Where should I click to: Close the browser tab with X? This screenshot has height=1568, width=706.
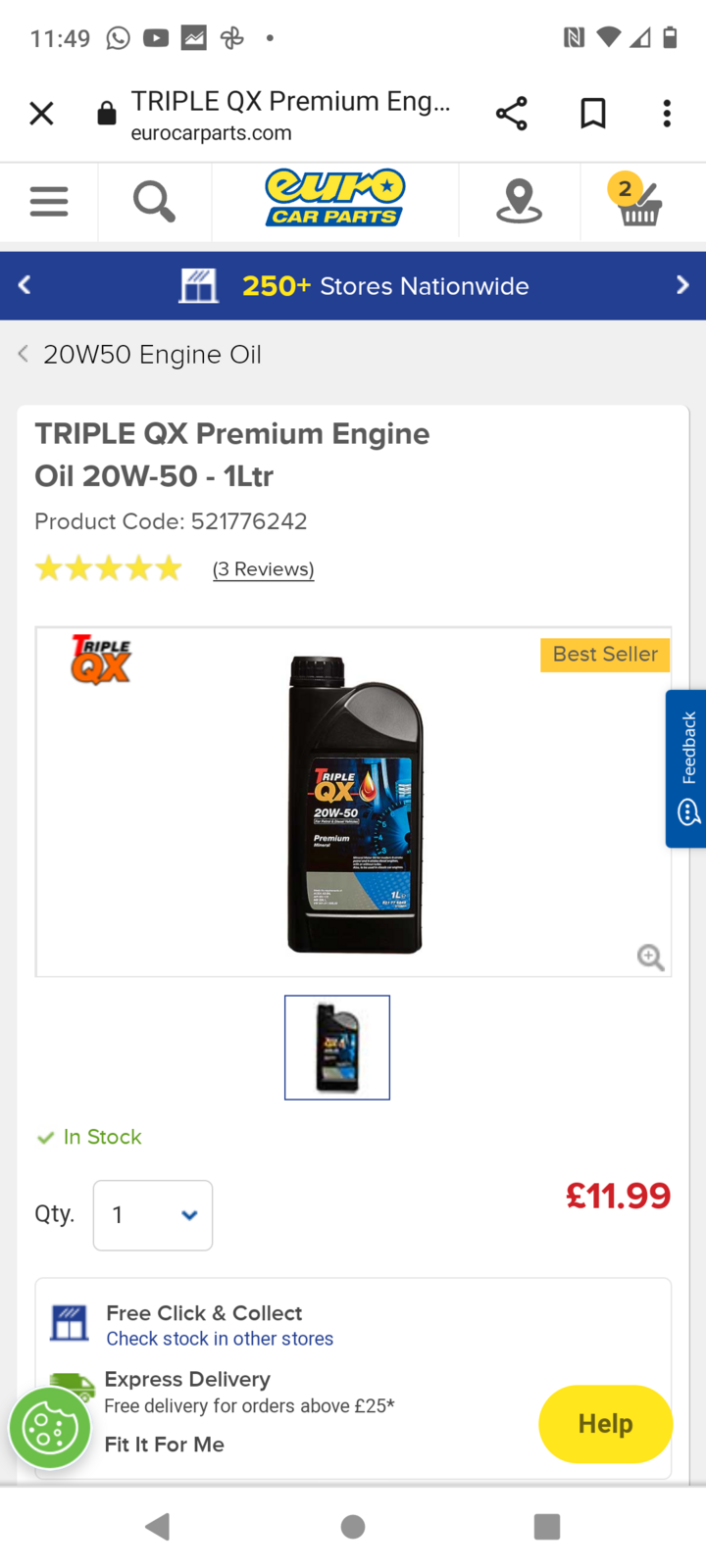point(41,114)
